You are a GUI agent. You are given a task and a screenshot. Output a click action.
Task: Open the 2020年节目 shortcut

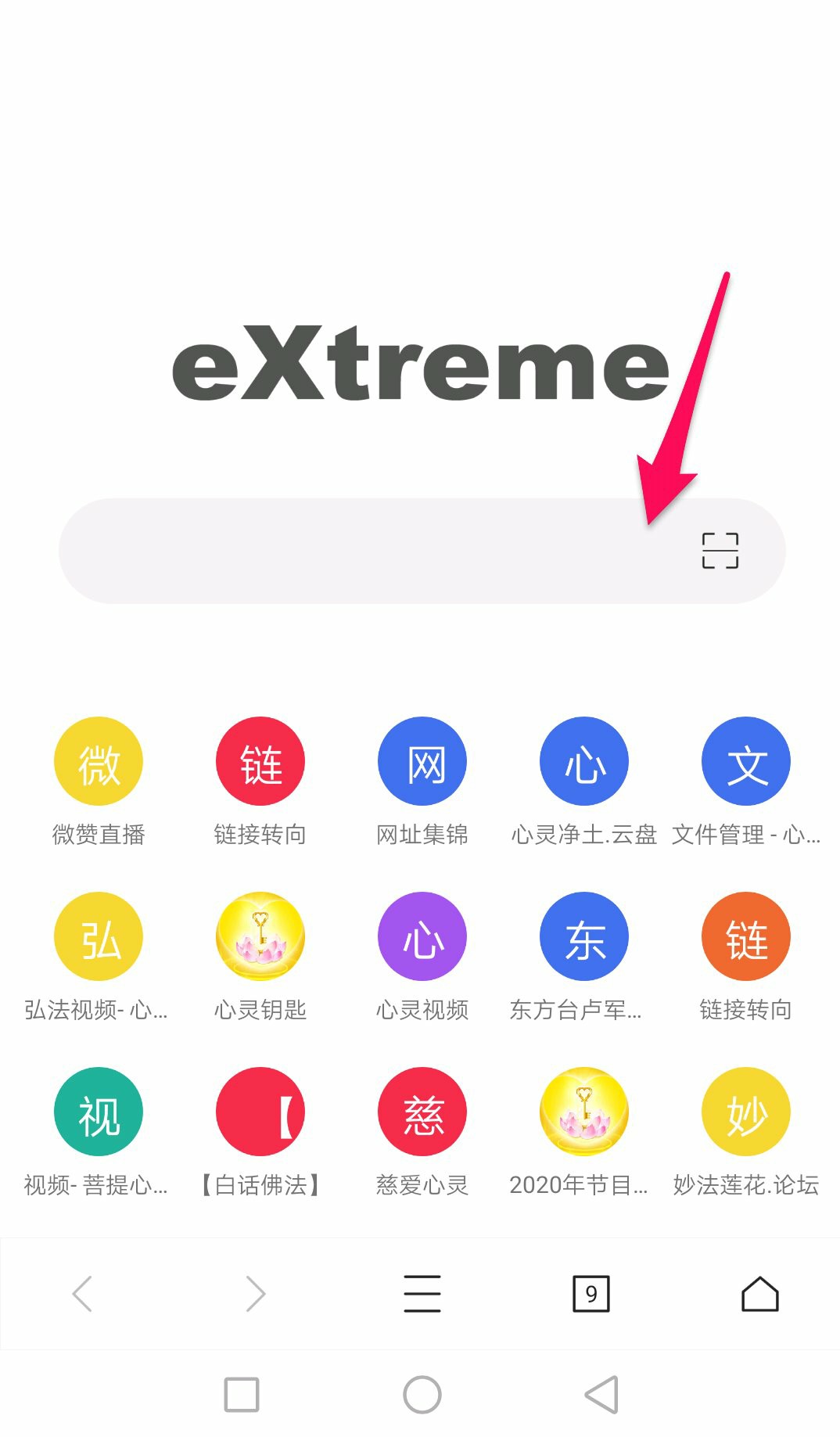point(584,1112)
